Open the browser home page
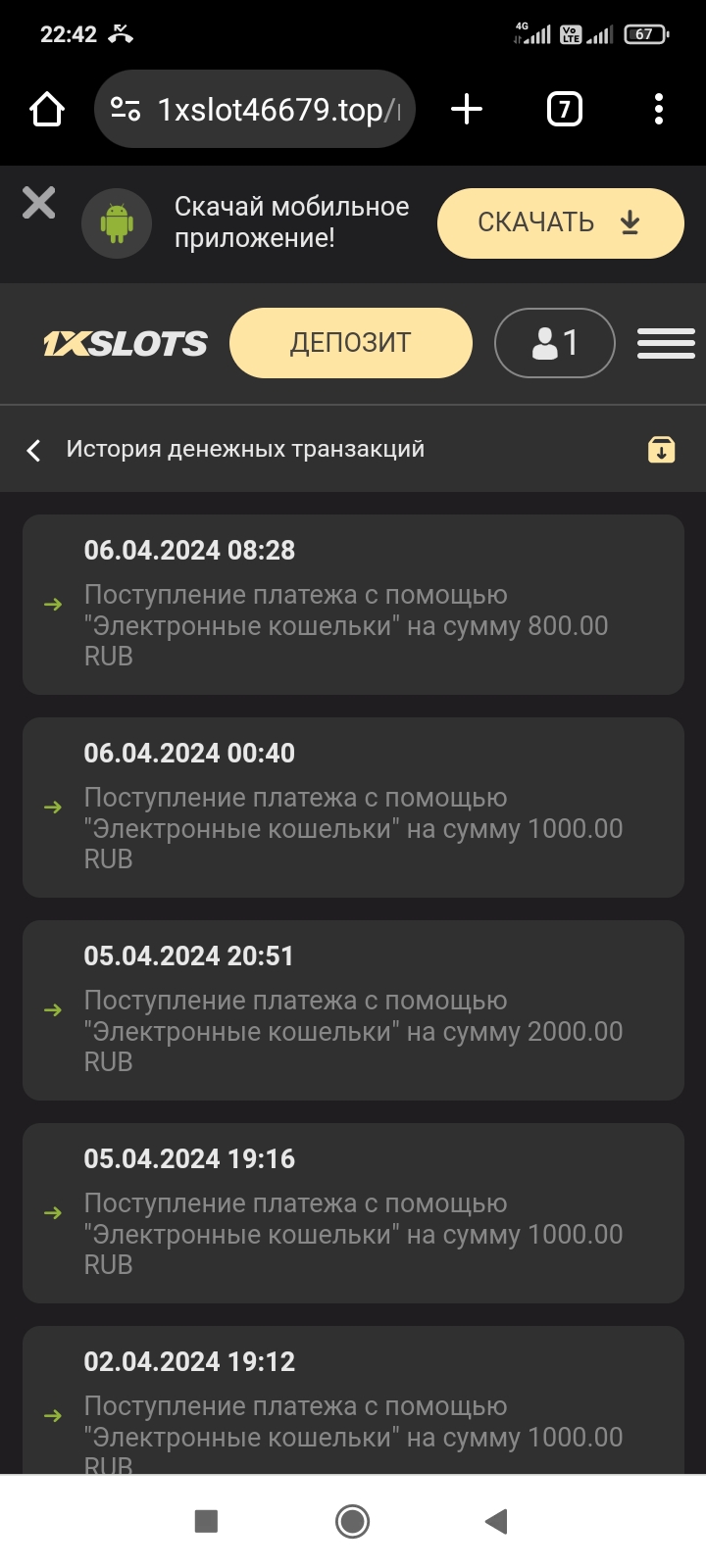This screenshot has height=1568, width=706. click(x=47, y=110)
